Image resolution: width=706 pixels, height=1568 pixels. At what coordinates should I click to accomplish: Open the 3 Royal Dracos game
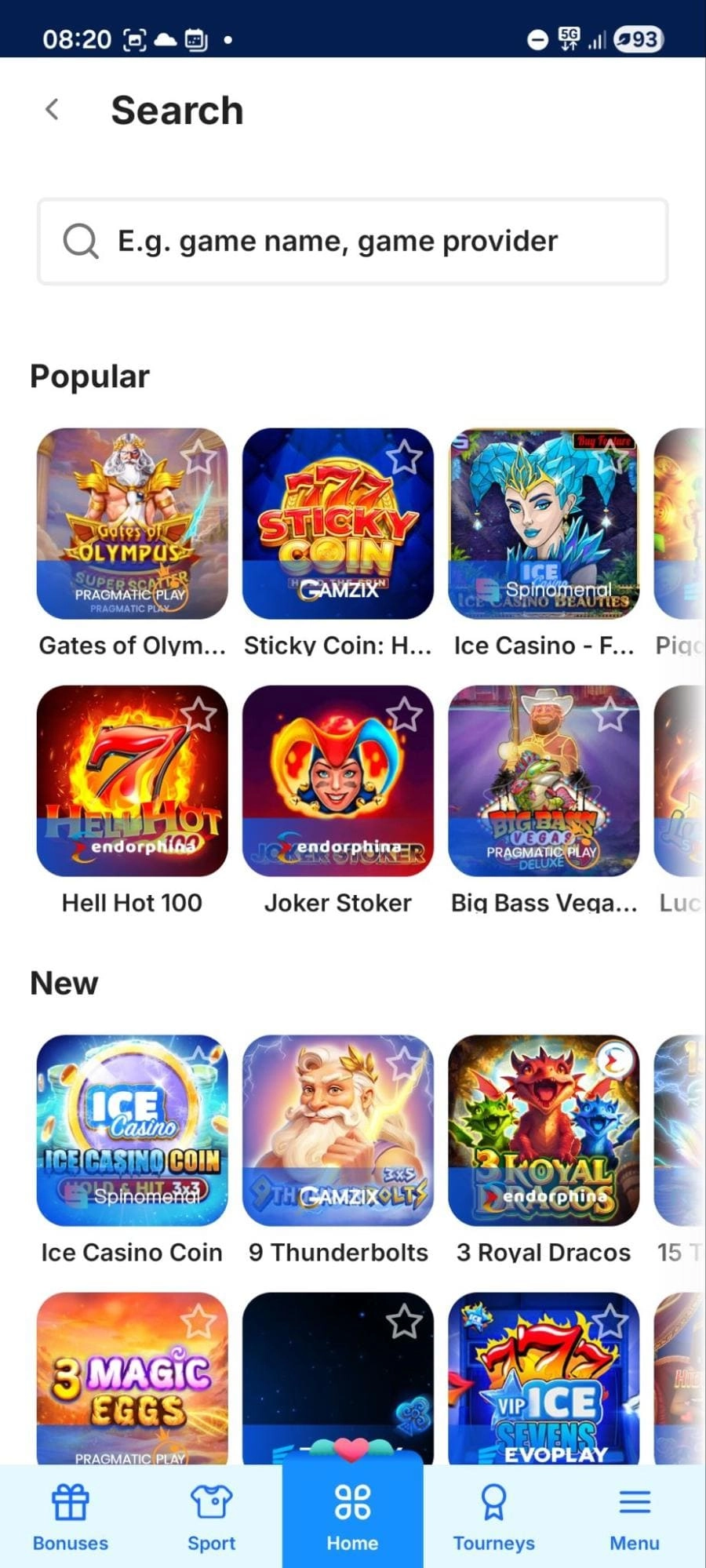coord(544,1130)
